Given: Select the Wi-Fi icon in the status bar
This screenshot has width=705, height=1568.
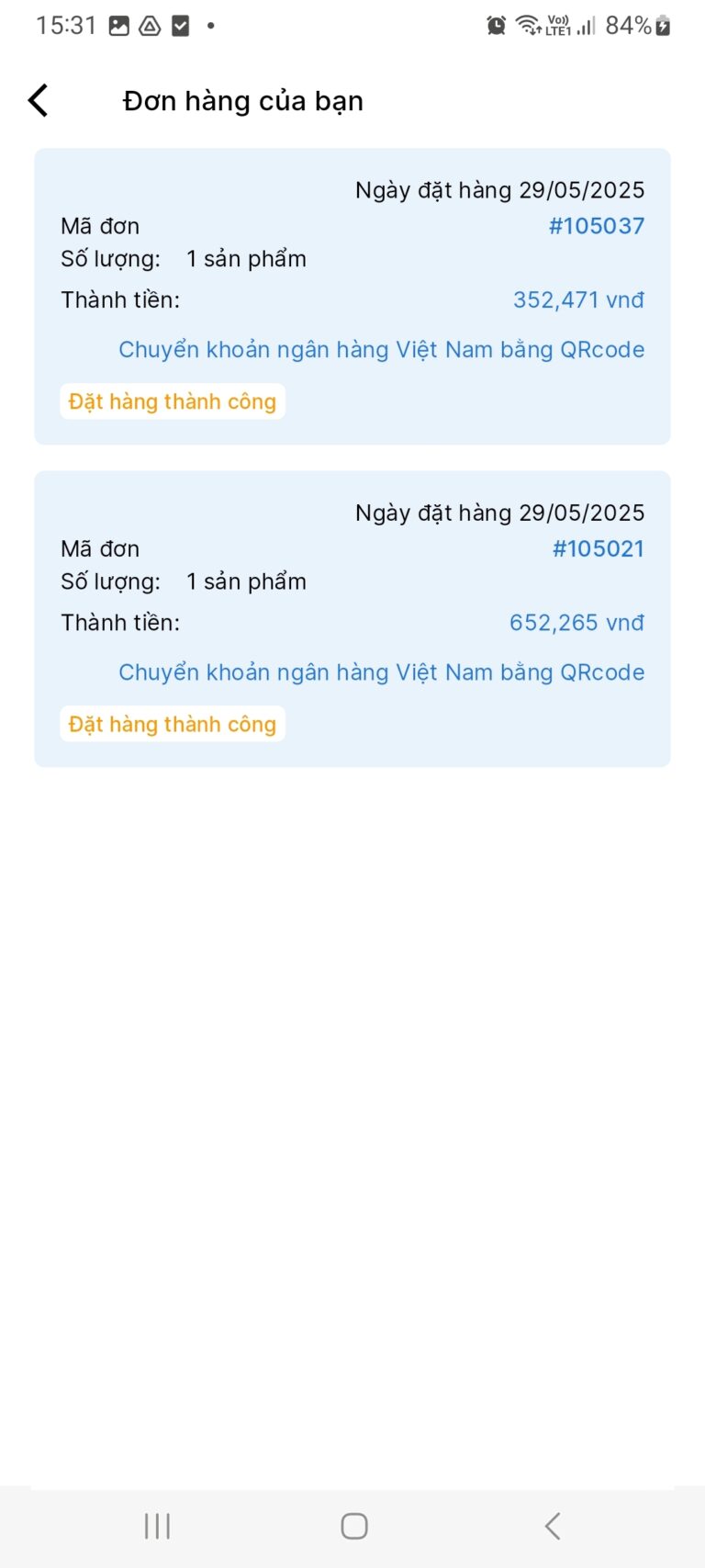Looking at the screenshot, I should pos(527,25).
